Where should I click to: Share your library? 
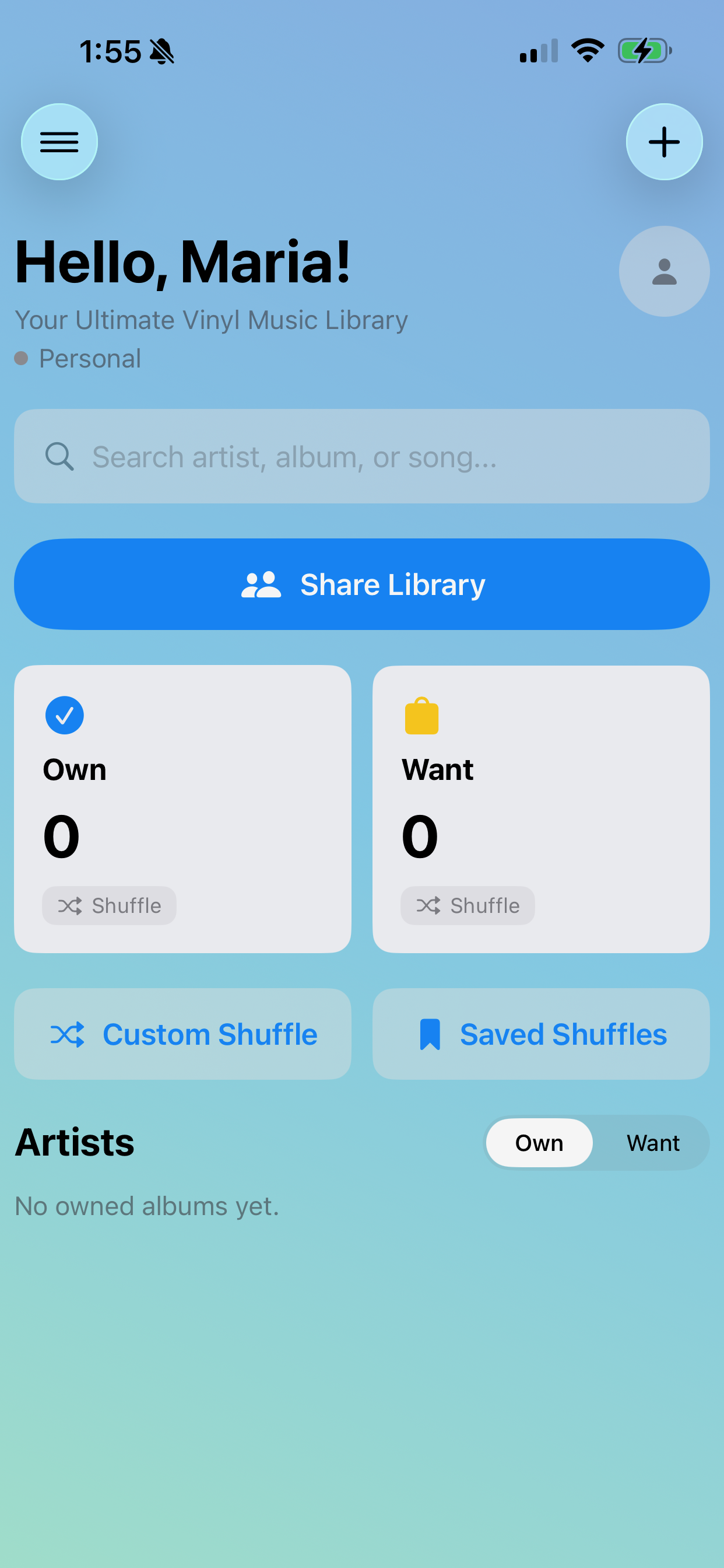362,584
